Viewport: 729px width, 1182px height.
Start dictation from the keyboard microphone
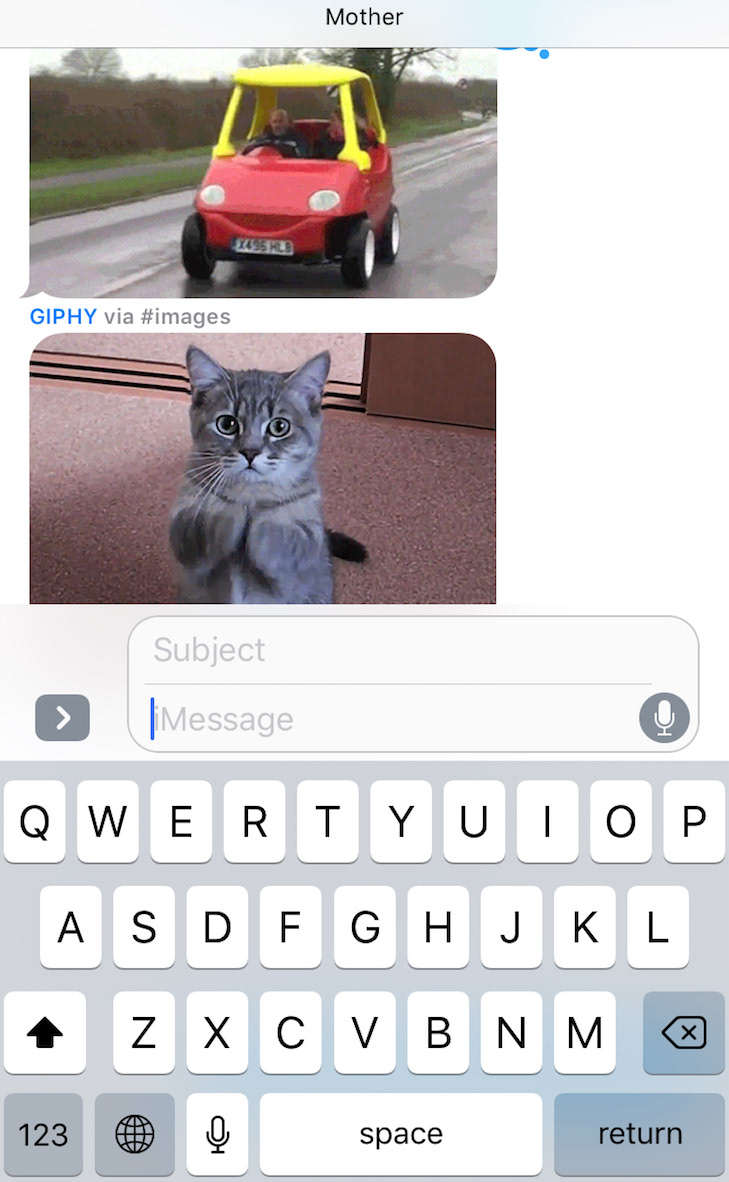click(217, 1134)
